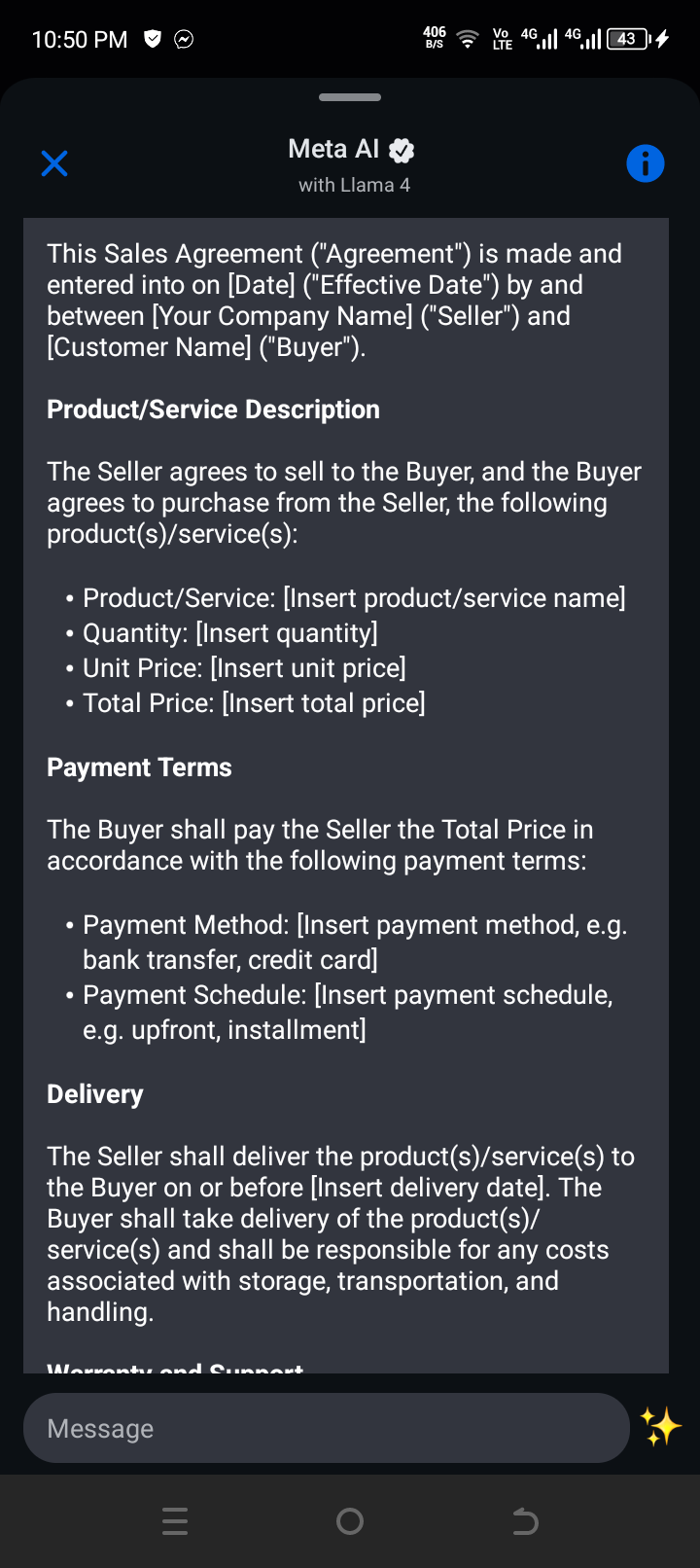This screenshot has height=1568, width=700.
Task: Open recent apps from the navigation bar
Action: tap(175, 1521)
